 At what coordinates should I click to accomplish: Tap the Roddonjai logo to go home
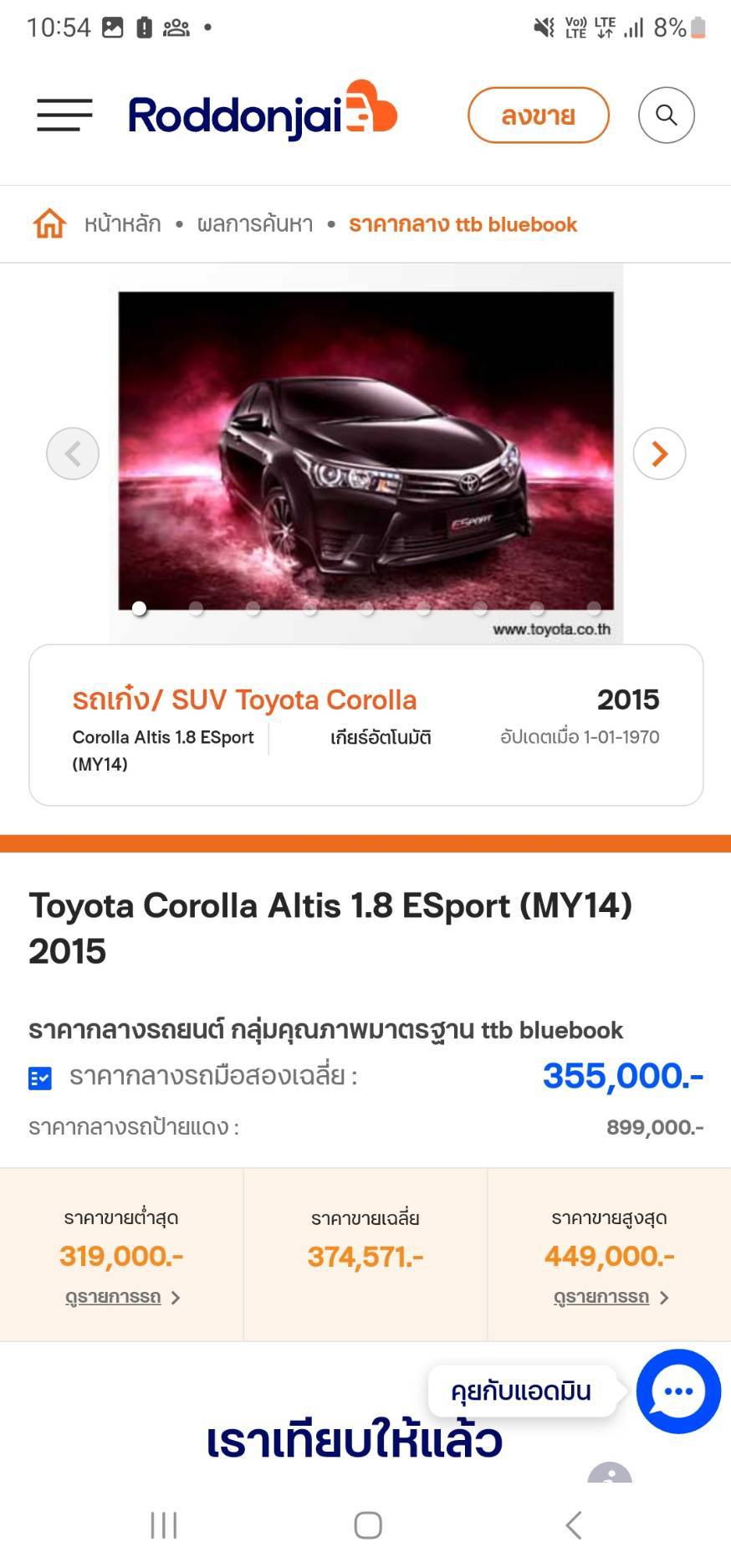tap(262, 113)
